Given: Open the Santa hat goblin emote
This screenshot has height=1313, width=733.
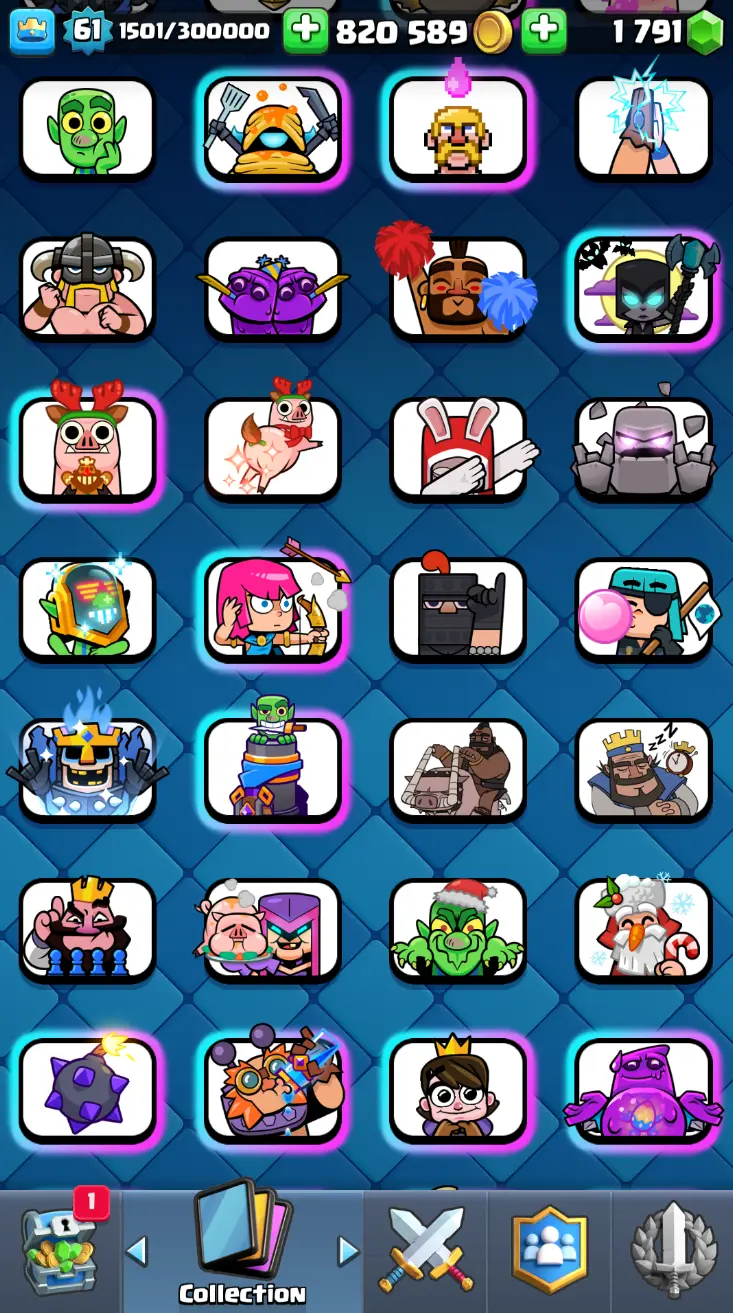Looking at the screenshot, I should (458, 928).
